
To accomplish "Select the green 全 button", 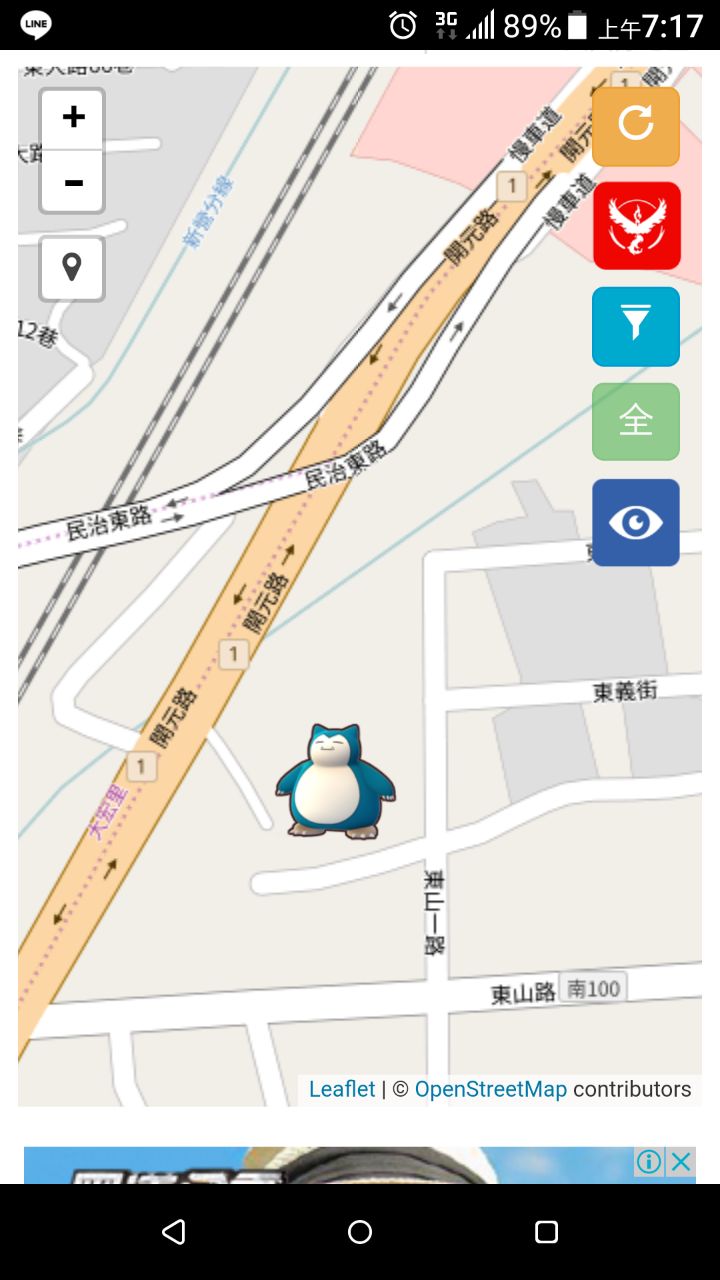I will pyautogui.click(x=636, y=422).
